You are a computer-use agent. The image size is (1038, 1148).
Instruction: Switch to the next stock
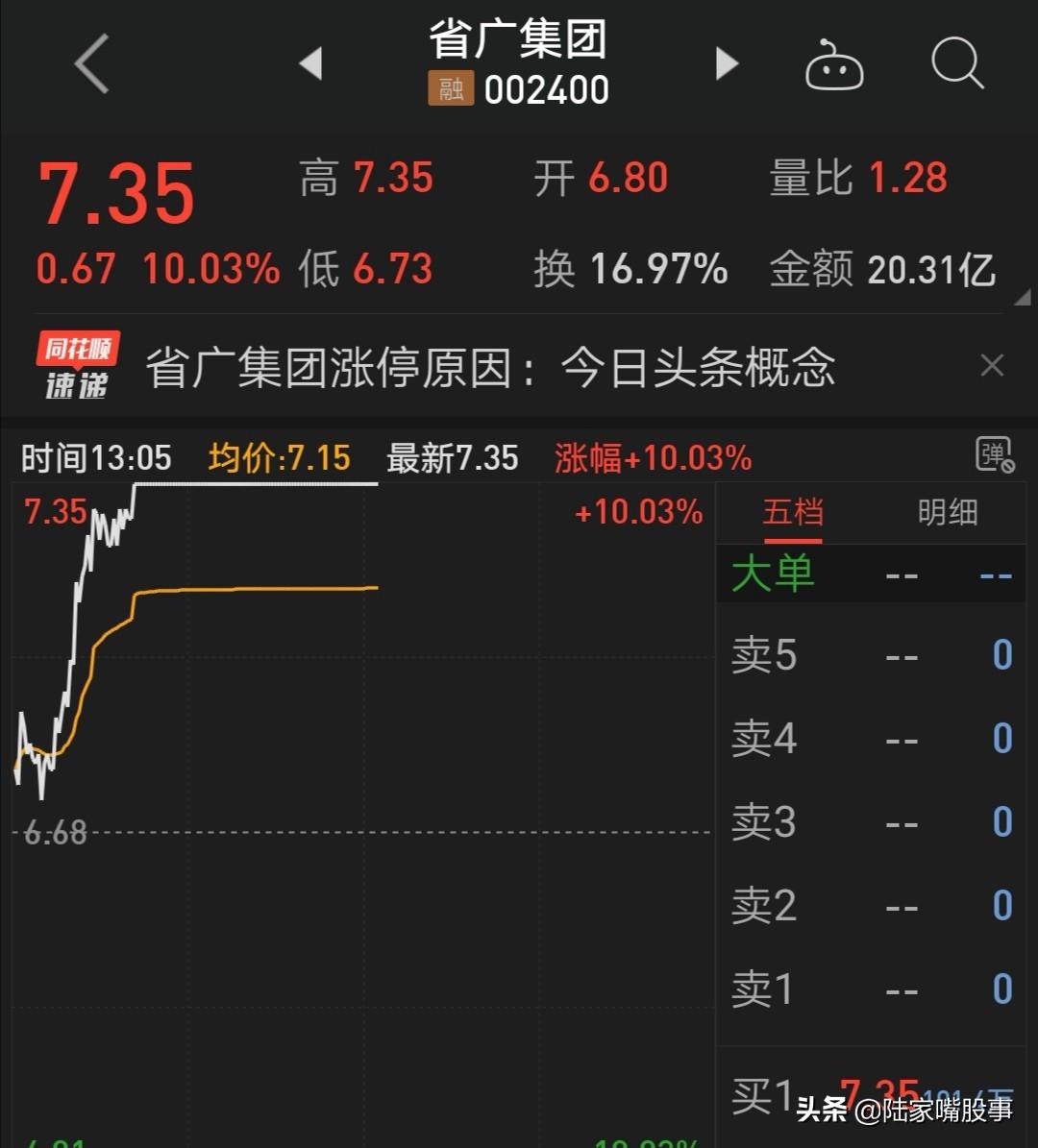point(728,64)
